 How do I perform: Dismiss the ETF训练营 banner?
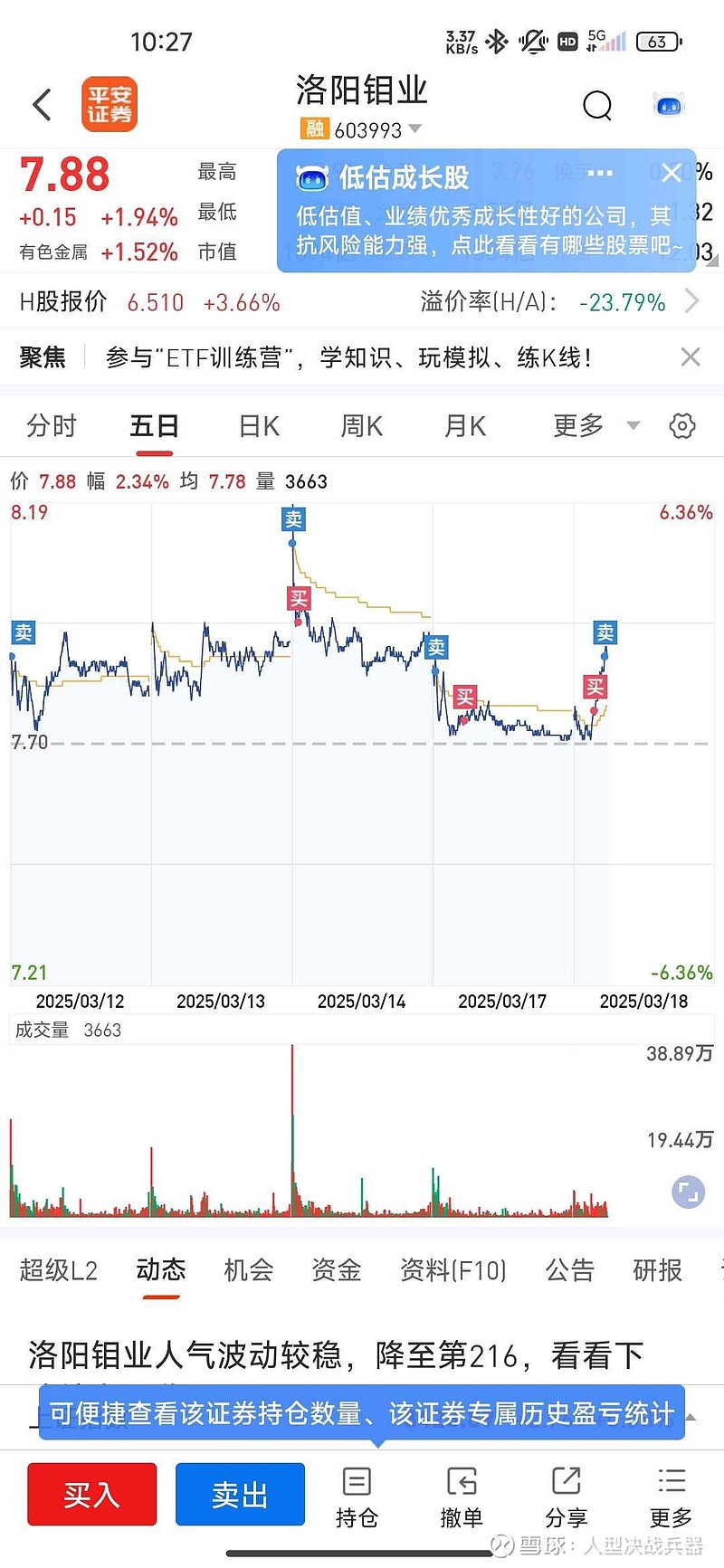point(690,356)
